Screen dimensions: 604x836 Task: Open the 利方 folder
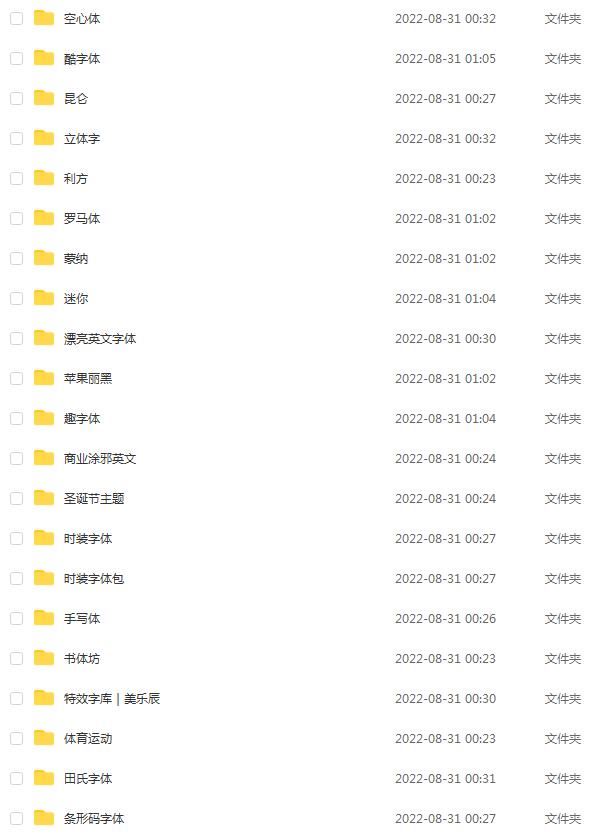[x=75, y=179]
